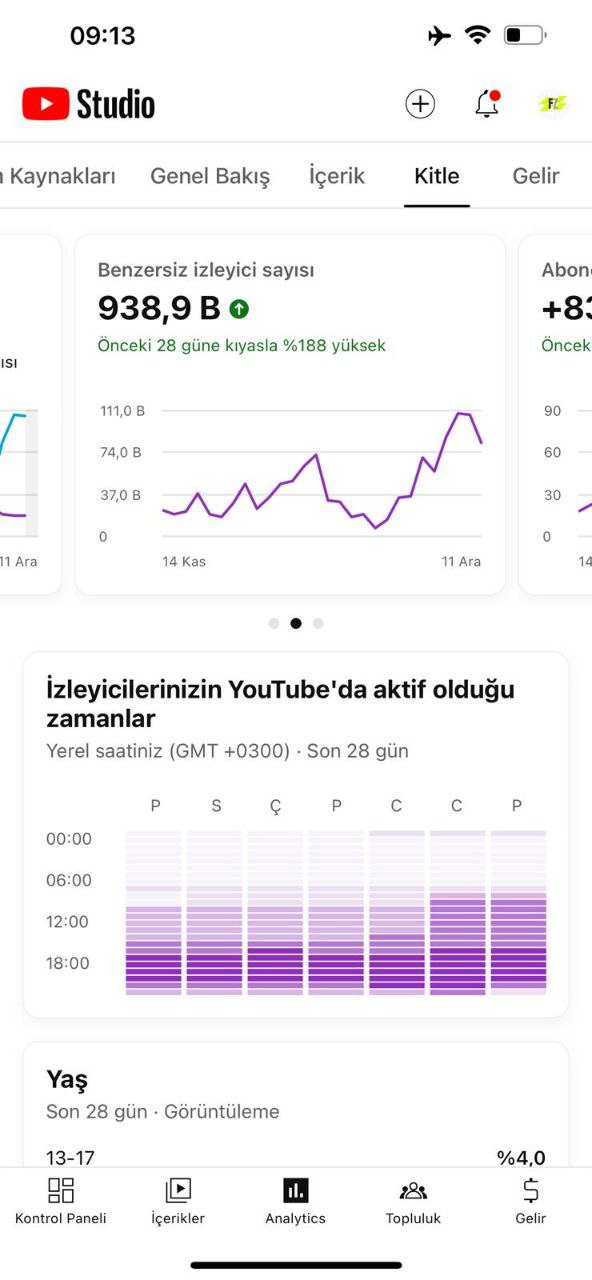Image resolution: width=592 pixels, height=1280 pixels.
Task: Select Analytics in bottom navigation
Action: [x=295, y=1201]
